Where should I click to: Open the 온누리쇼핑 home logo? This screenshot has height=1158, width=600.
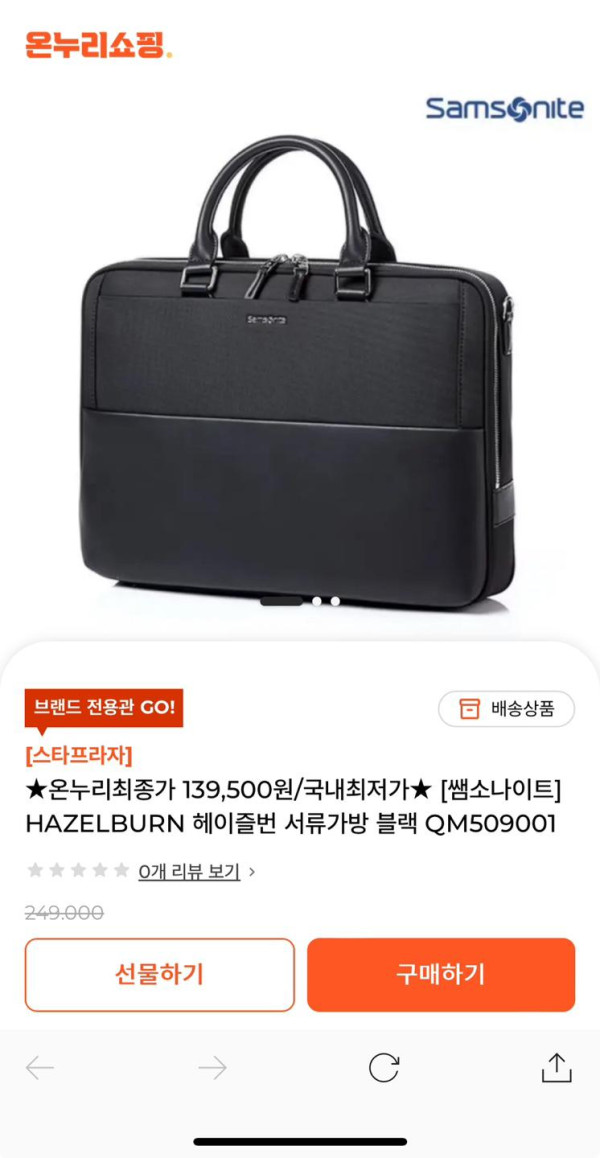(x=98, y=45)
